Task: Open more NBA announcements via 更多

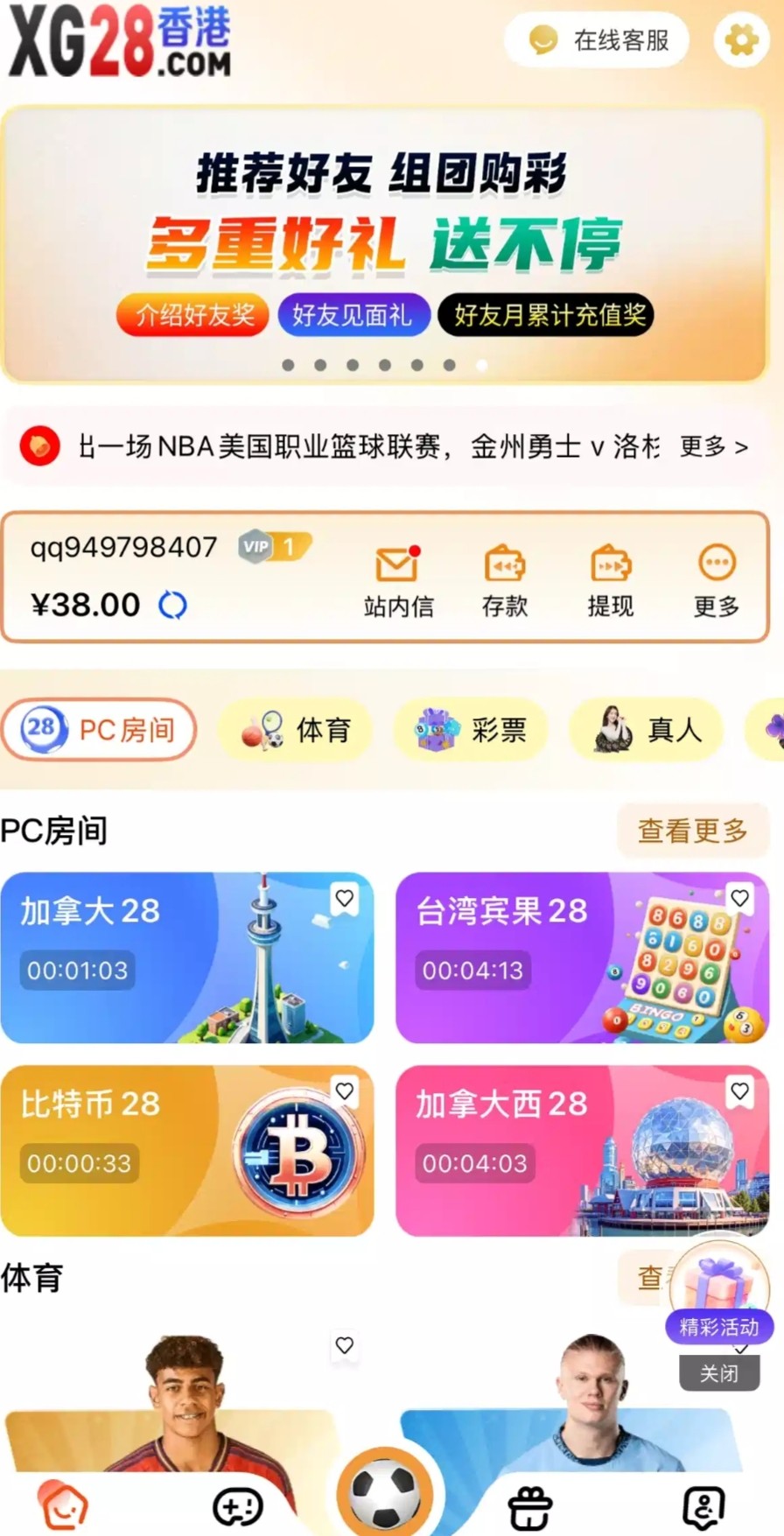Action: [x=714, y=447]
